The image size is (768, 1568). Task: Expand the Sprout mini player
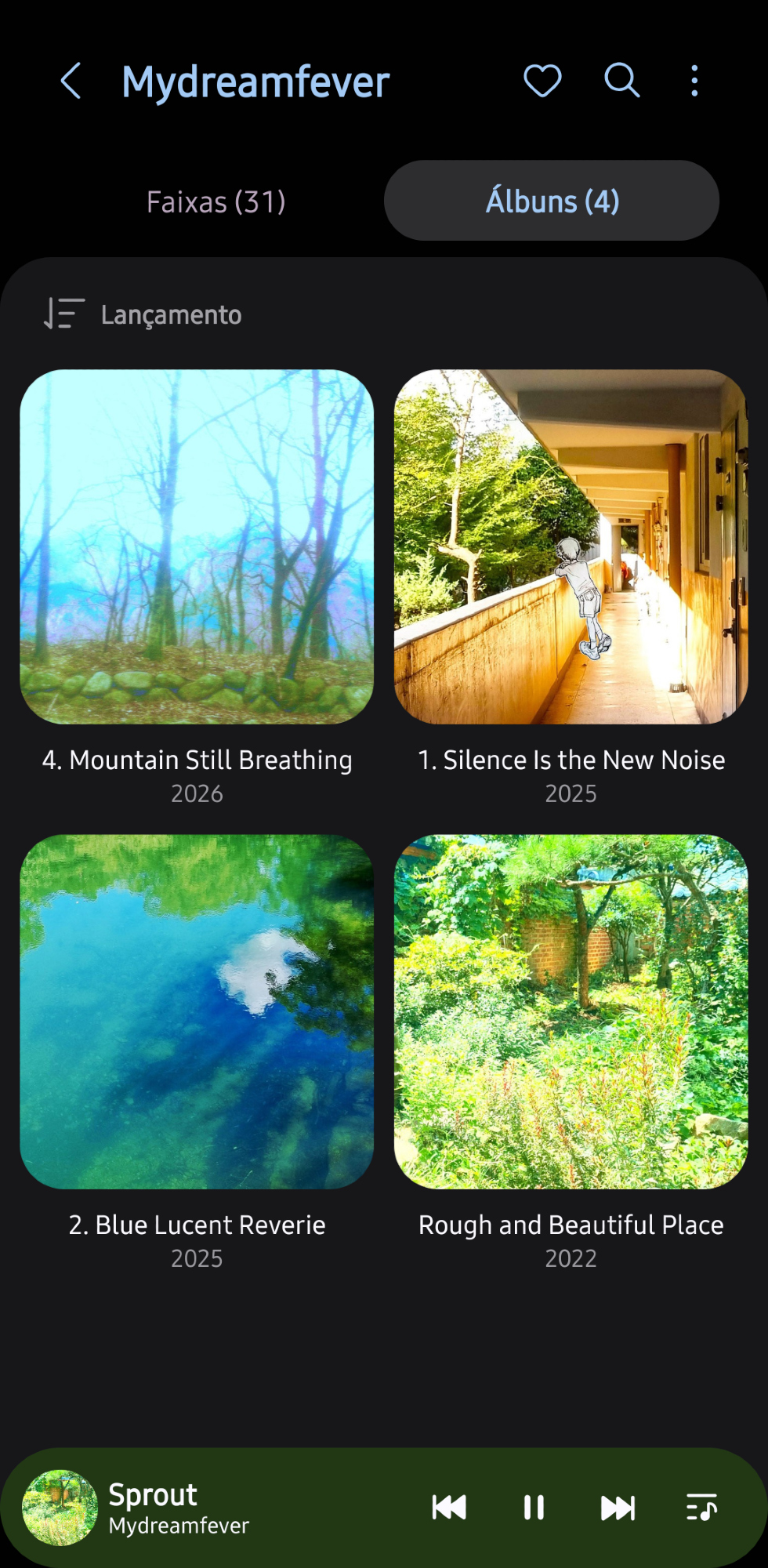[x=235, y=1507]
